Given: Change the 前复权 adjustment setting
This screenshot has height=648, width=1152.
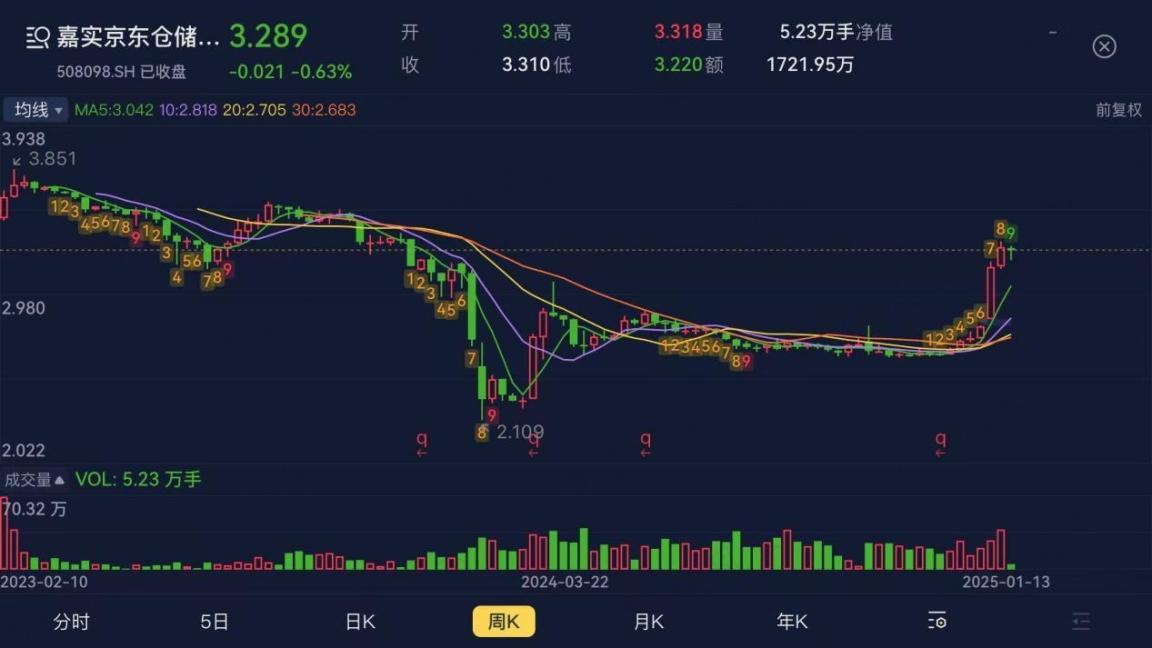Looking at the screenshot, I should click(1118, 110).
